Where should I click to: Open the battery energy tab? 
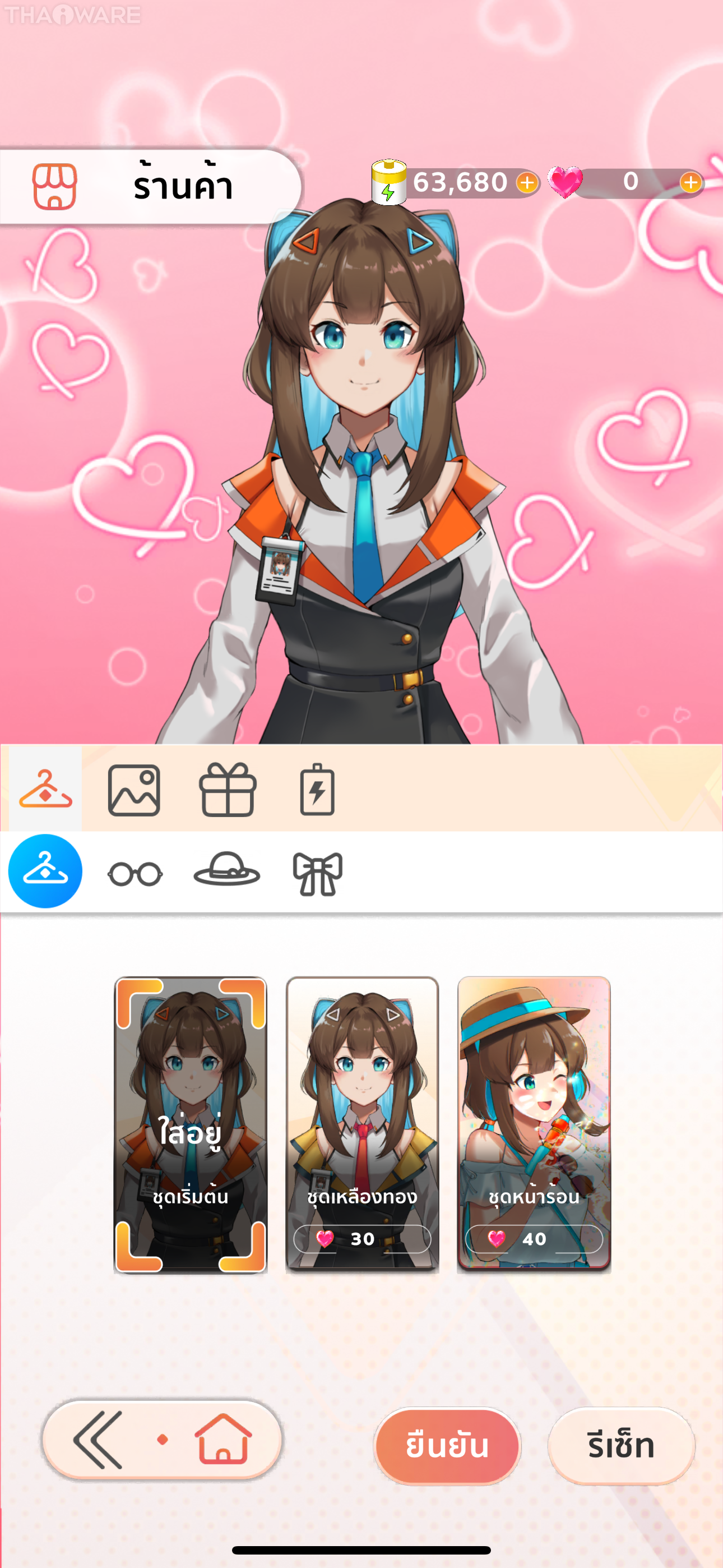click(x=317, y=789)
